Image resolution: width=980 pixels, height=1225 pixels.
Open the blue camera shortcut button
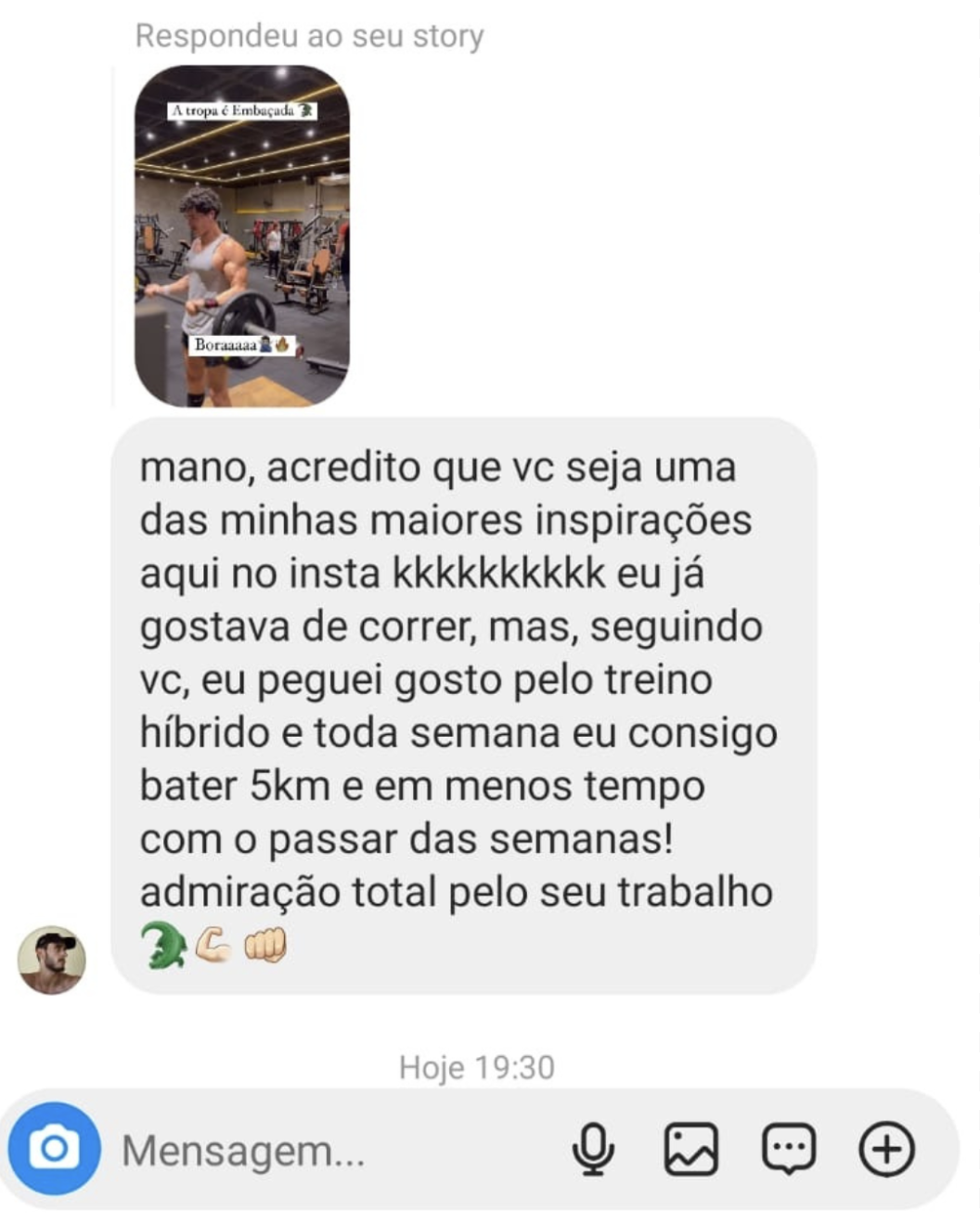click(x=55, y=1151)
